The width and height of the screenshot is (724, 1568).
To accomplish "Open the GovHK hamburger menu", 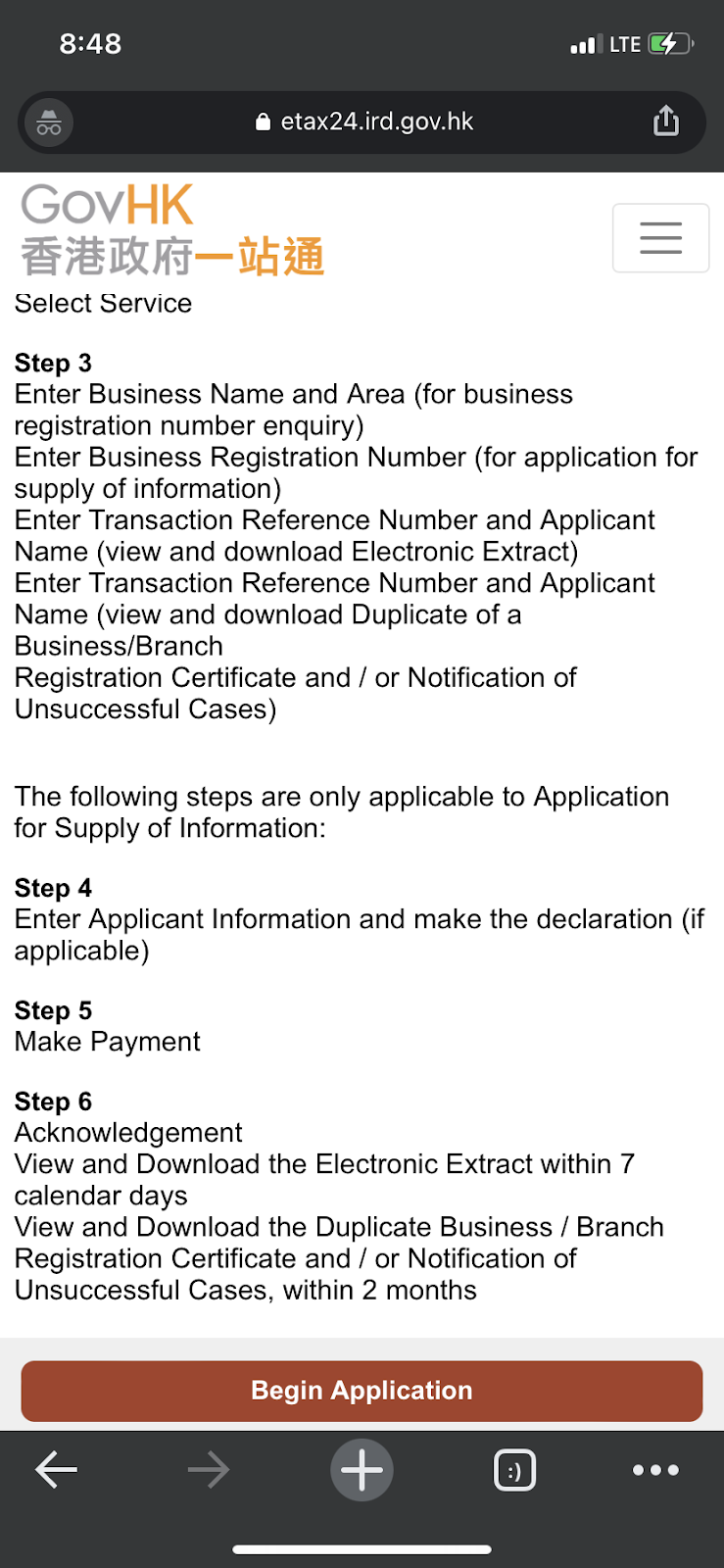I will (x=660, y=237).
